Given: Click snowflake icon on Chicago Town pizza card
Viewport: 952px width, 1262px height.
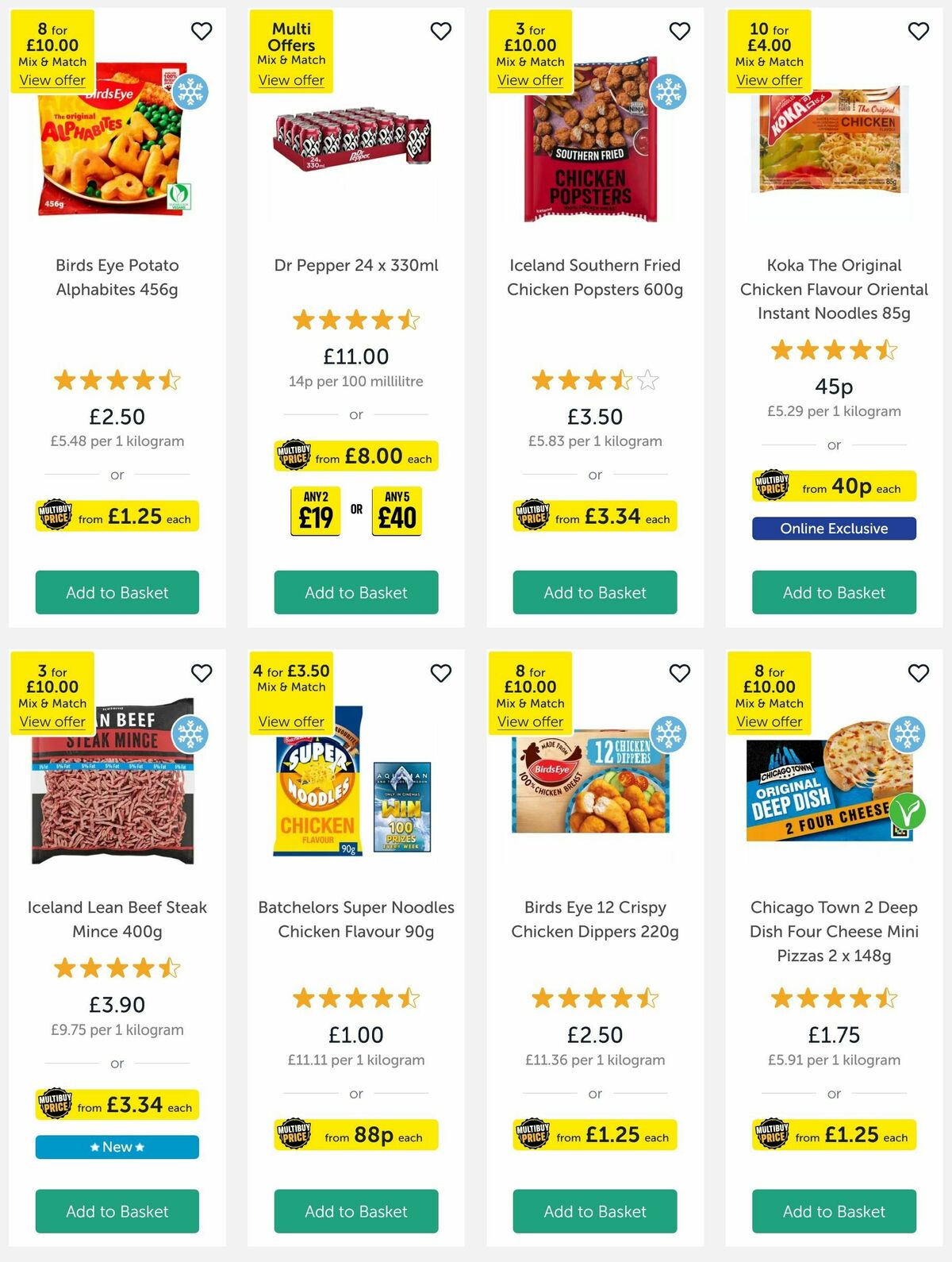Looking at the screenshot, I should (906, 735).
